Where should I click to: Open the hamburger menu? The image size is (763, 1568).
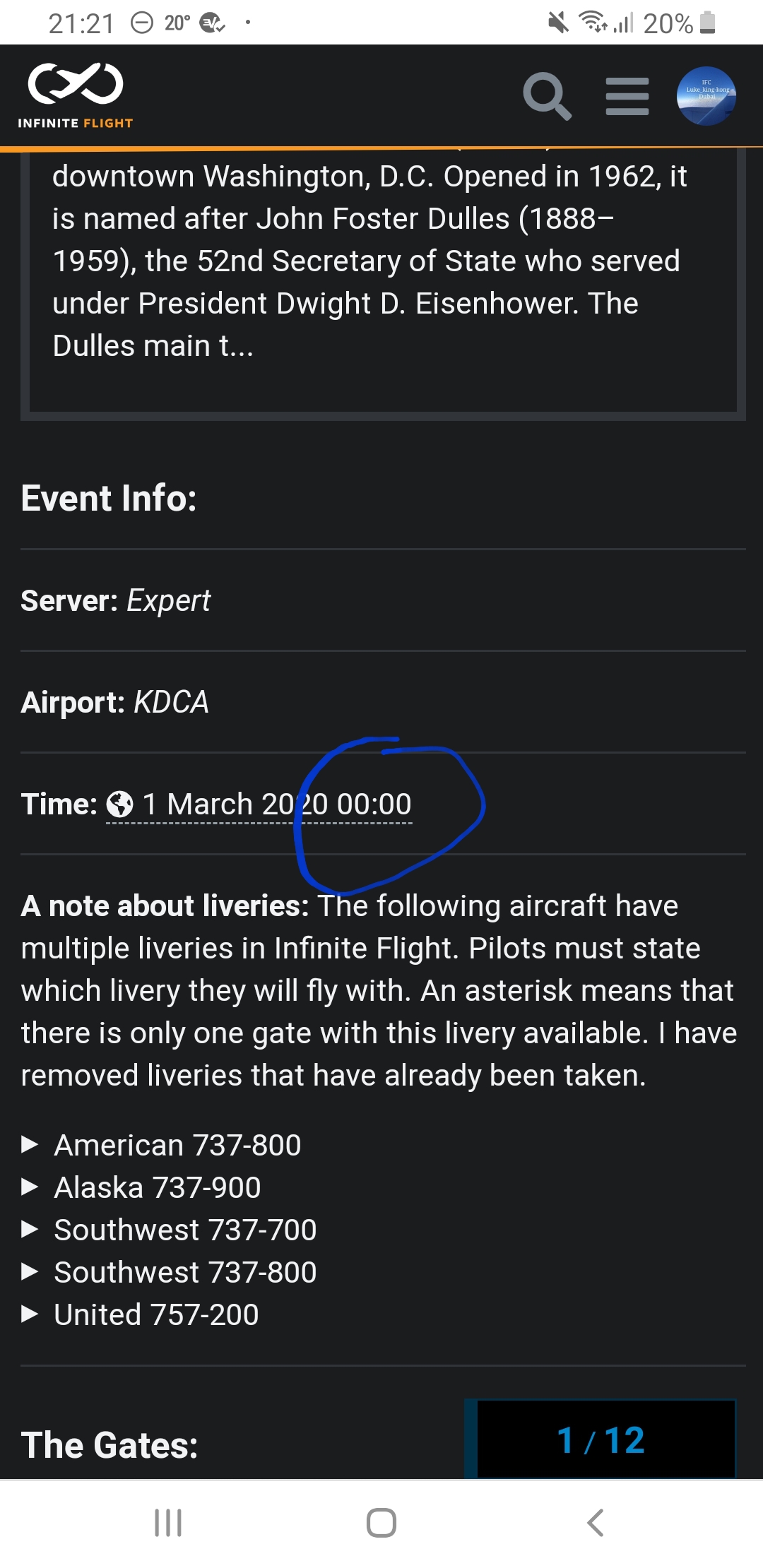627,96
